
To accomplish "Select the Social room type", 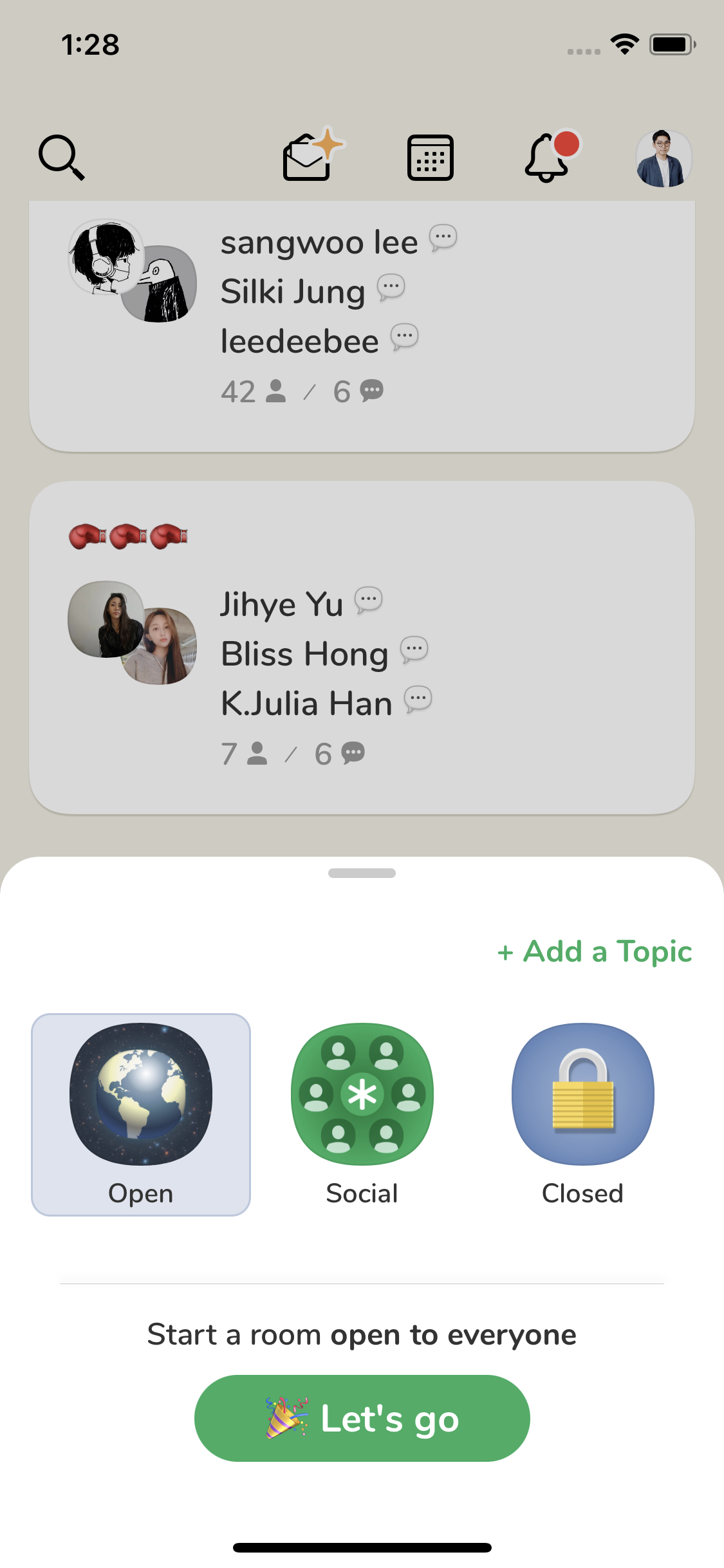I will tap(362, 1114).
